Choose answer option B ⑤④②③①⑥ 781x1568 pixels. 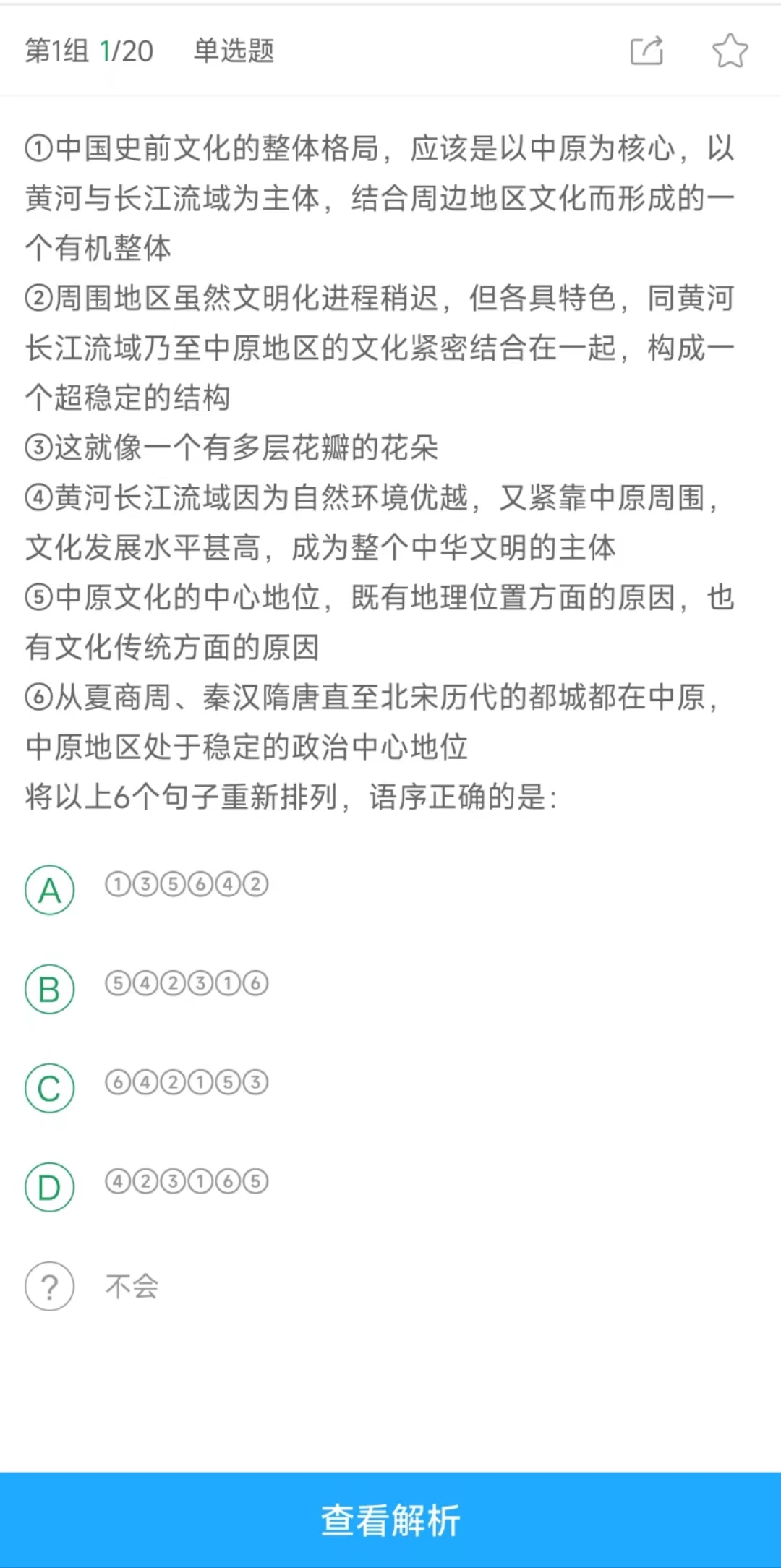click(50, 989)
